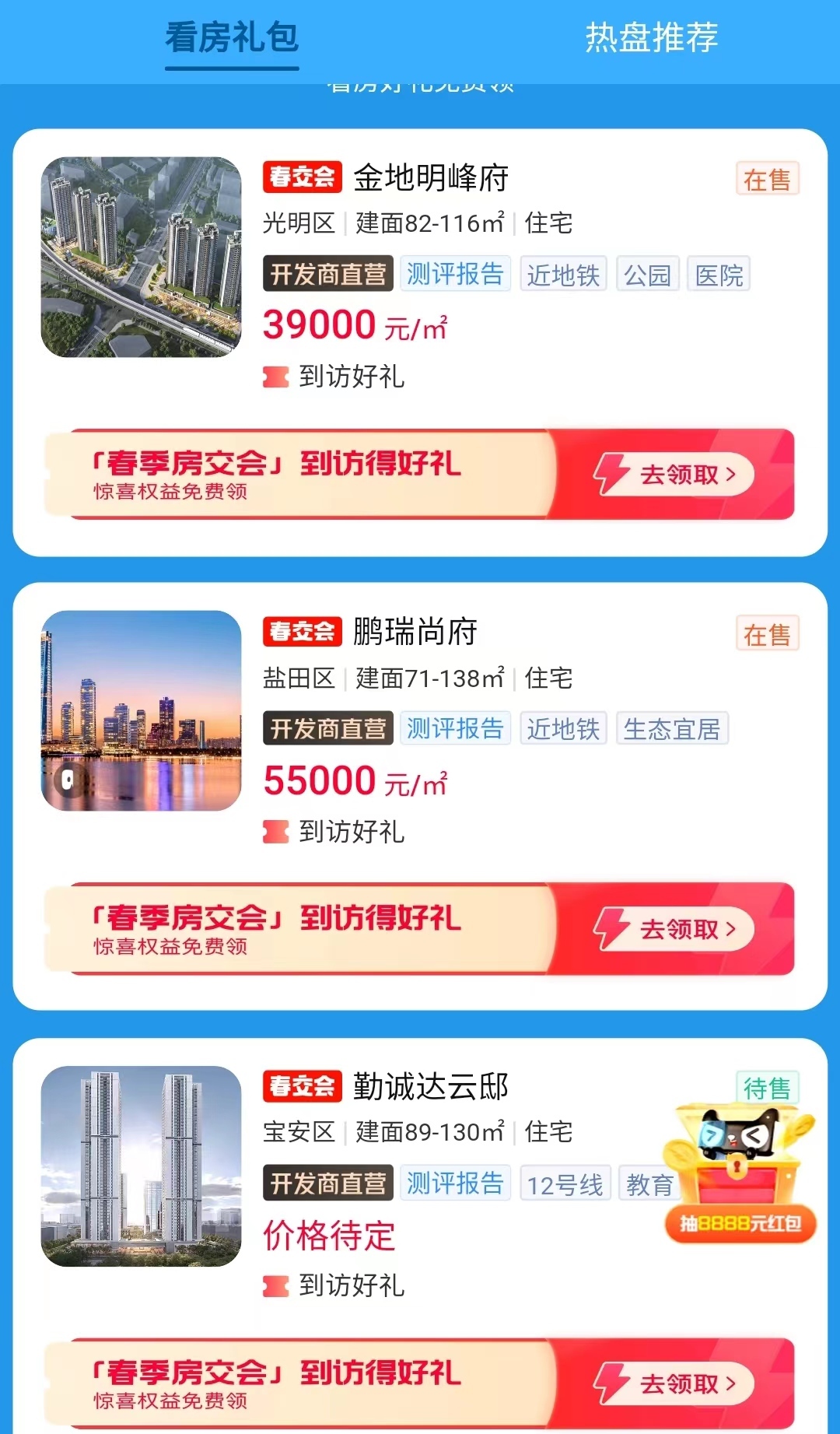Screen dimensions: 840x1434
Task: Open the 鹏瑞尚府 property listing
Action: tap(415, 632)
